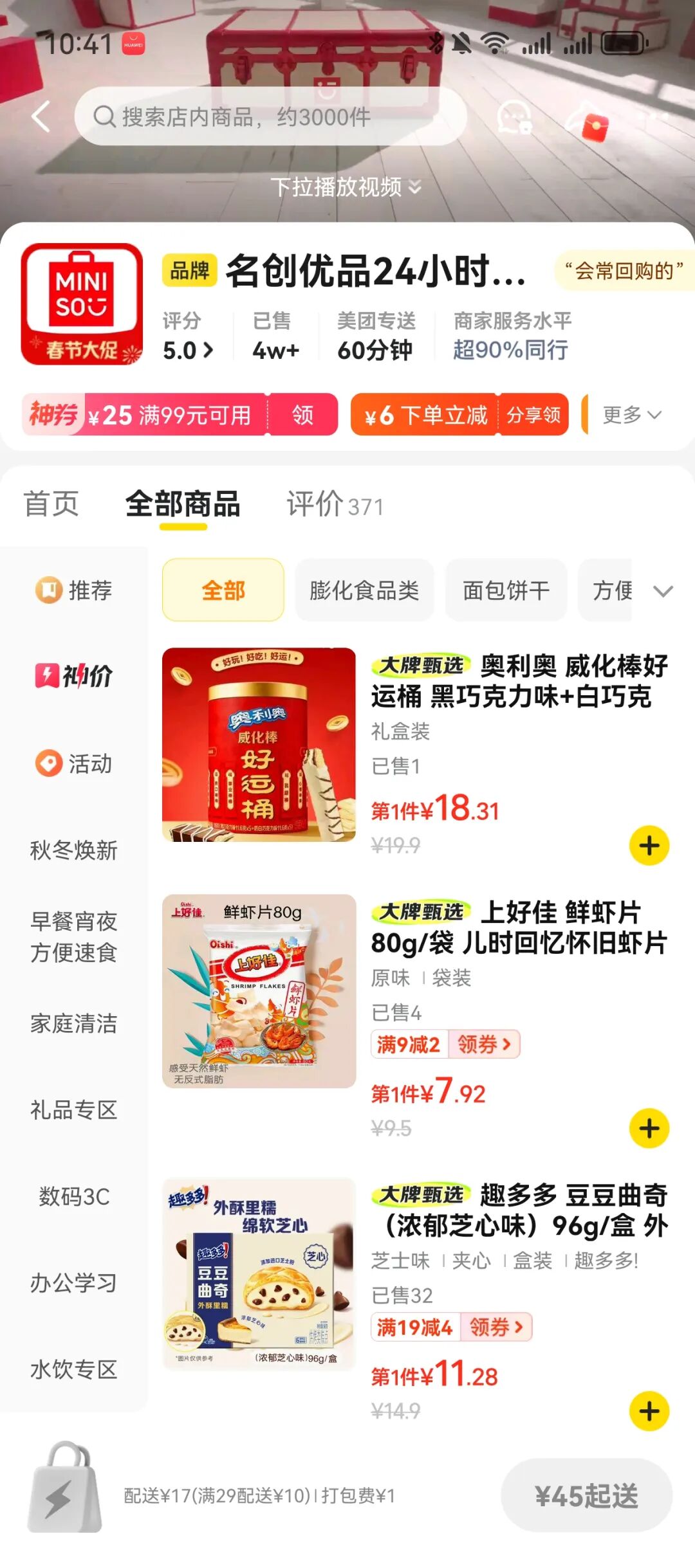
Task: Select 家庭清洁 in the sidebar
Action: point(74,1024)
